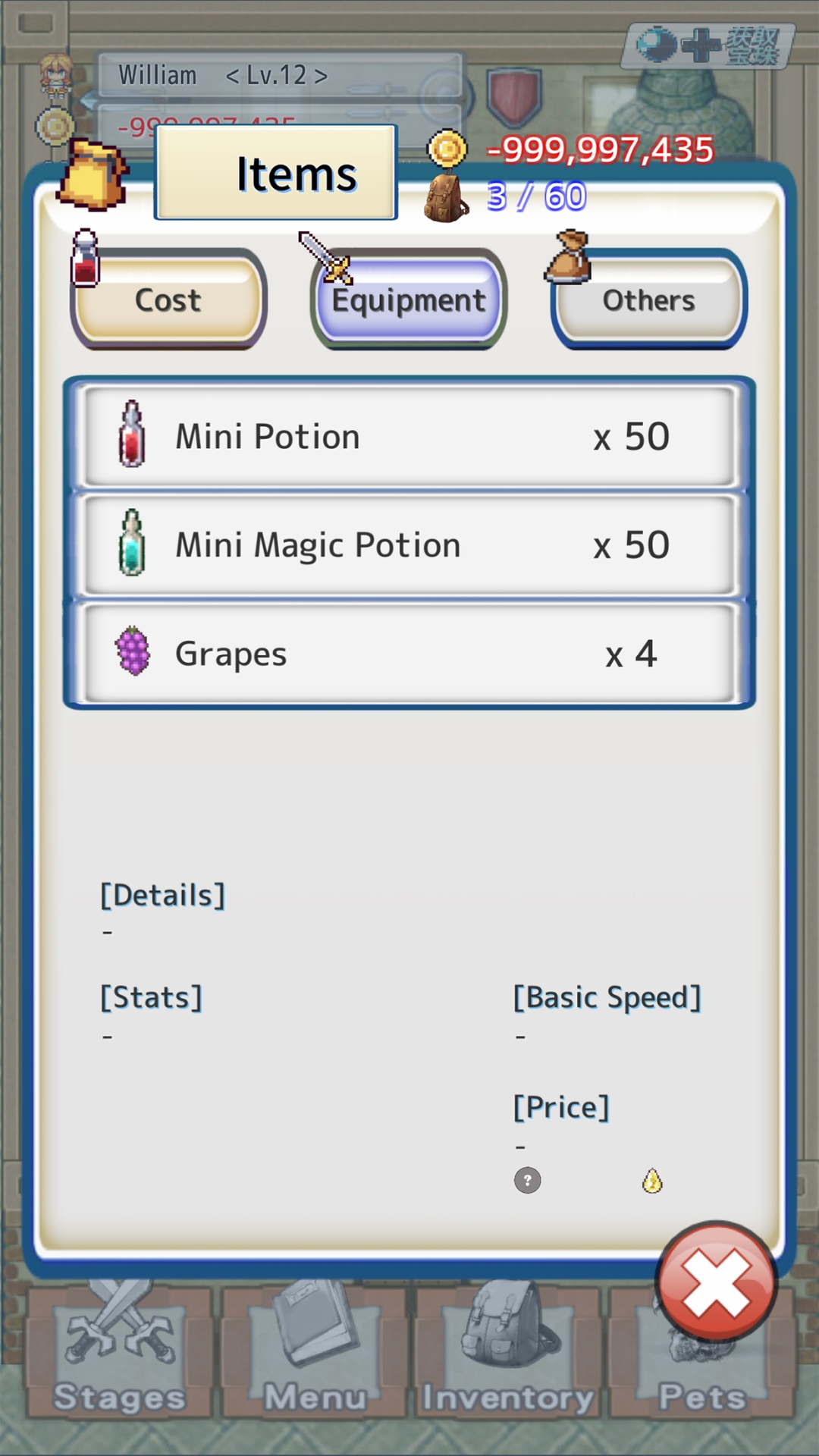This screenshot has height=1456, width=819.
Task: Switch to the Others tab
Action: tap(649, 300)
